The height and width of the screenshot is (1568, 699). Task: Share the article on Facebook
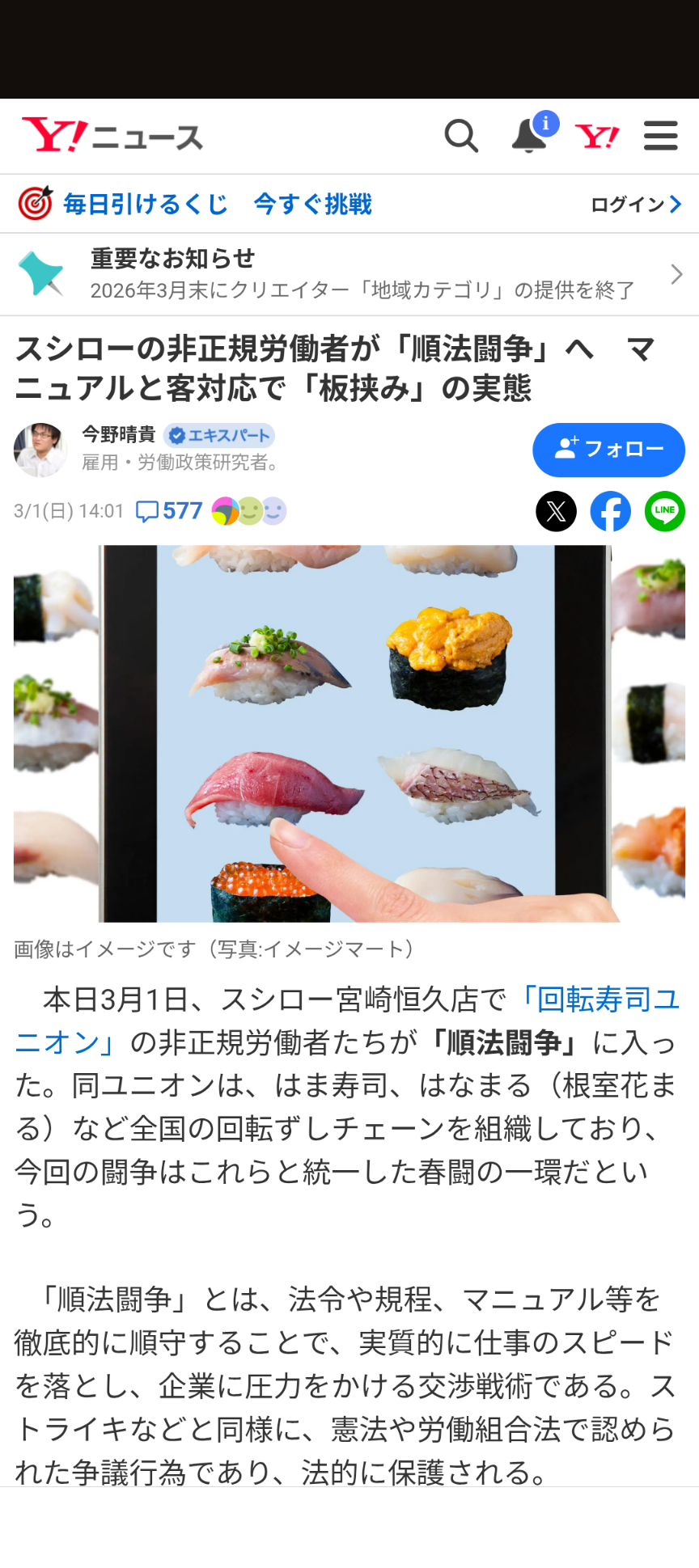click(x=611, y=511)
